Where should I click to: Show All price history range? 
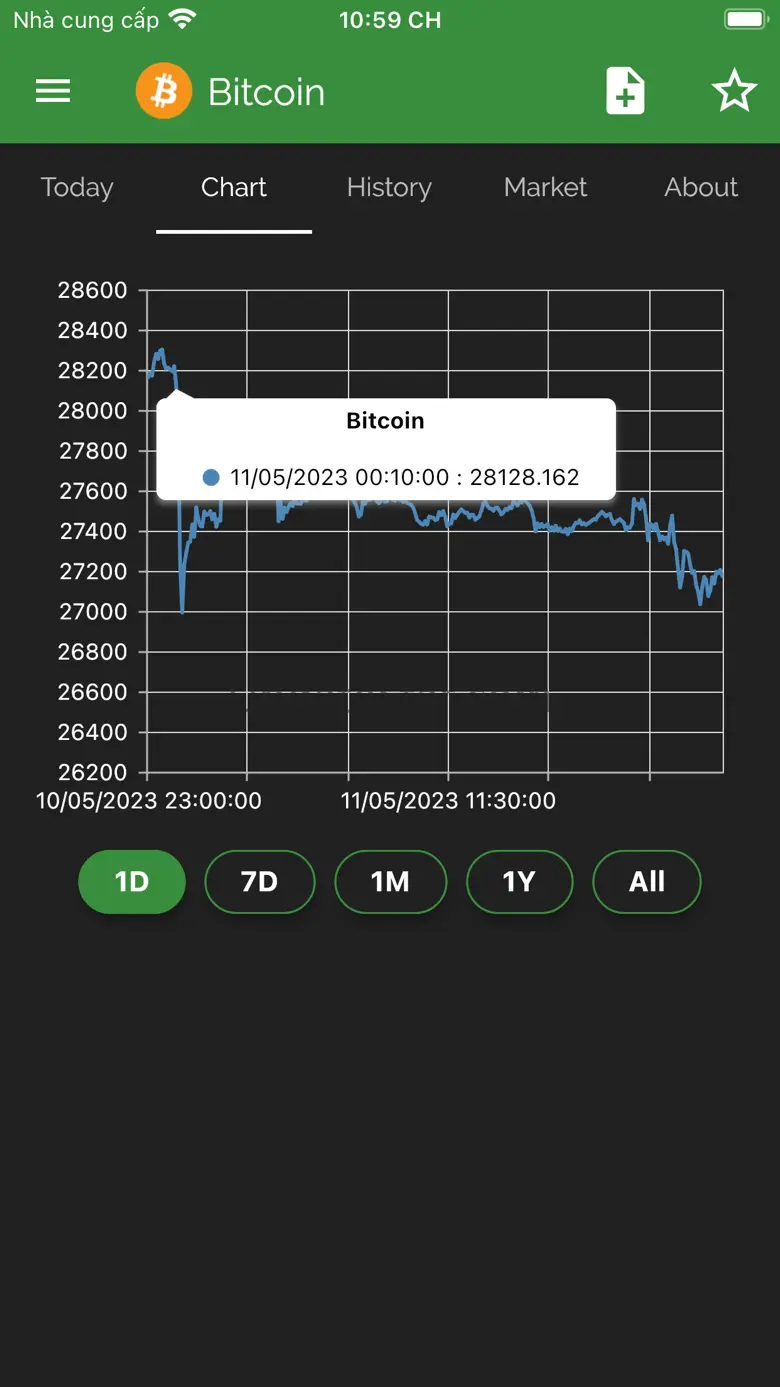point(647,882)
